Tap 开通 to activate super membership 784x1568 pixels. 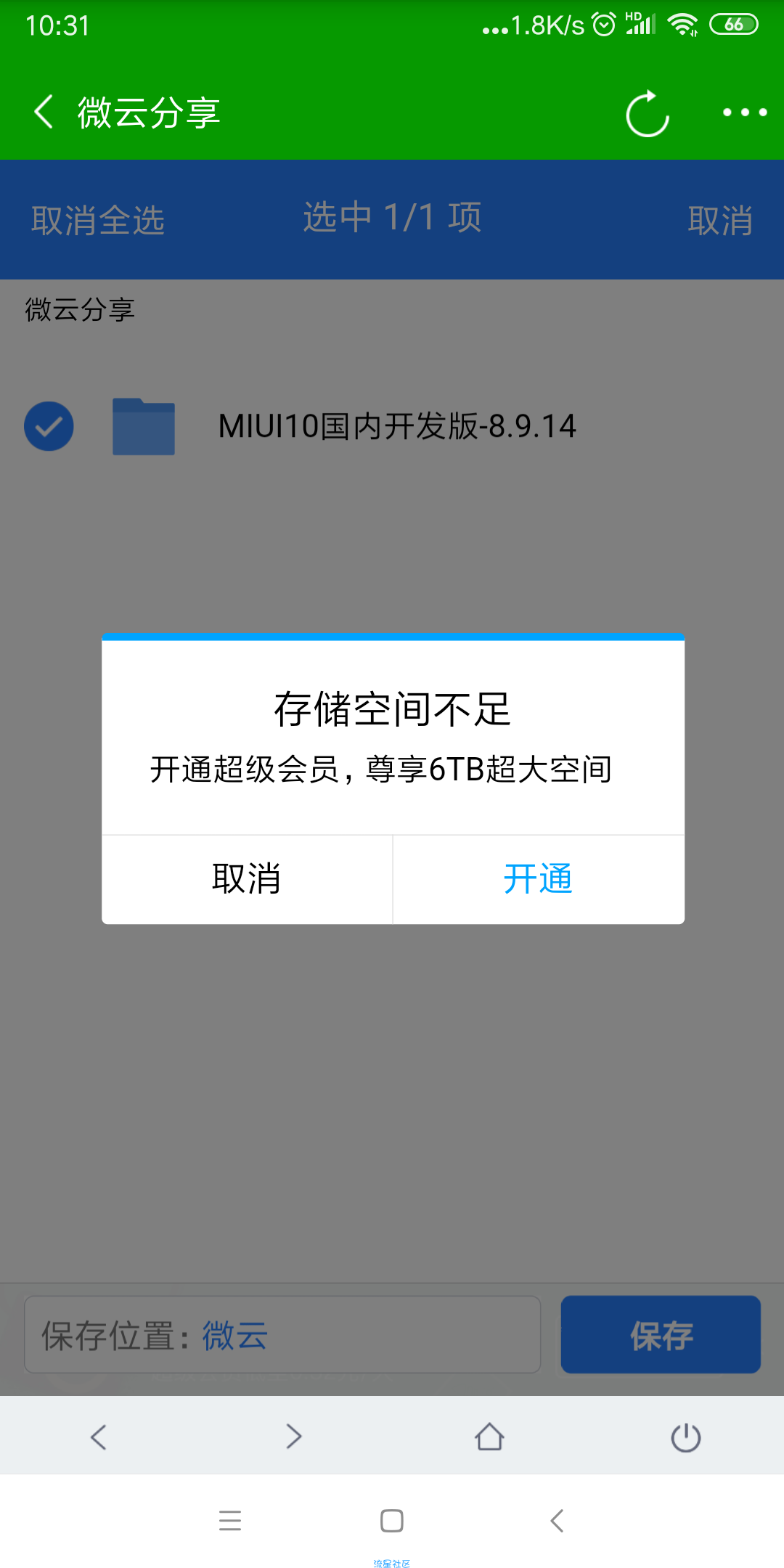538,879
